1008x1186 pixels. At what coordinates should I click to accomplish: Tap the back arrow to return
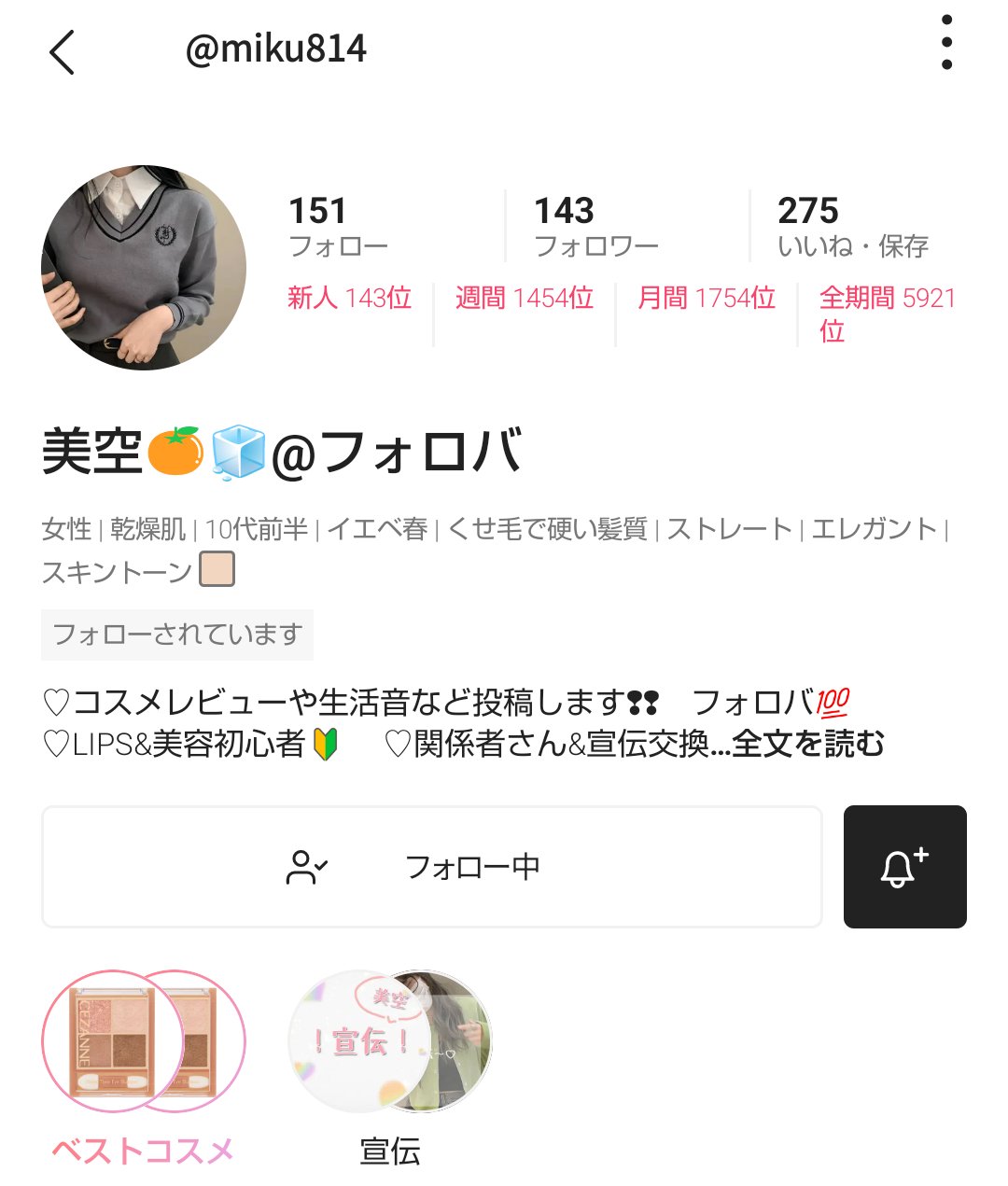pyautogui.click(x=62, y=51)
